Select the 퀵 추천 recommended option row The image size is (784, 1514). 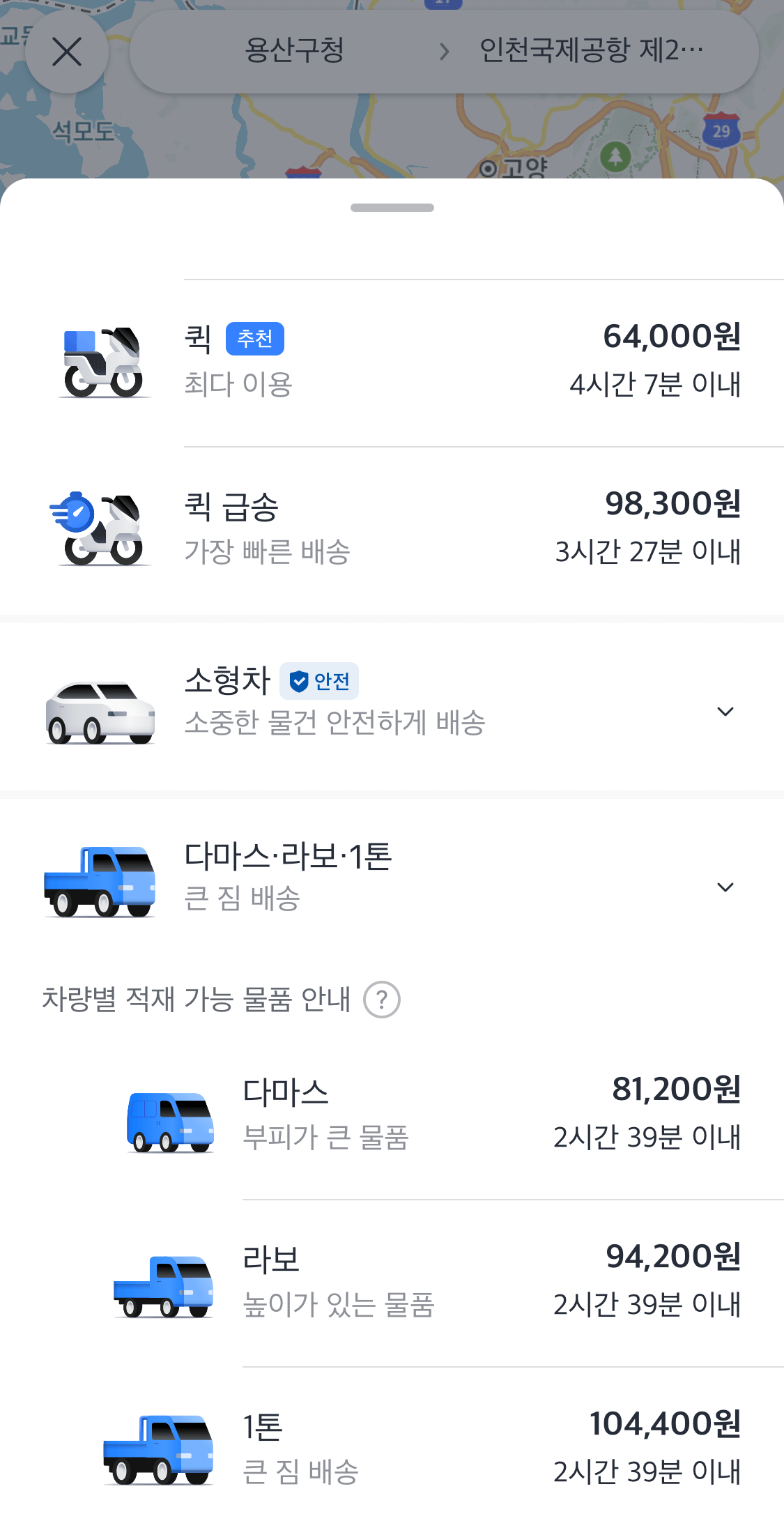coord(392,359)
